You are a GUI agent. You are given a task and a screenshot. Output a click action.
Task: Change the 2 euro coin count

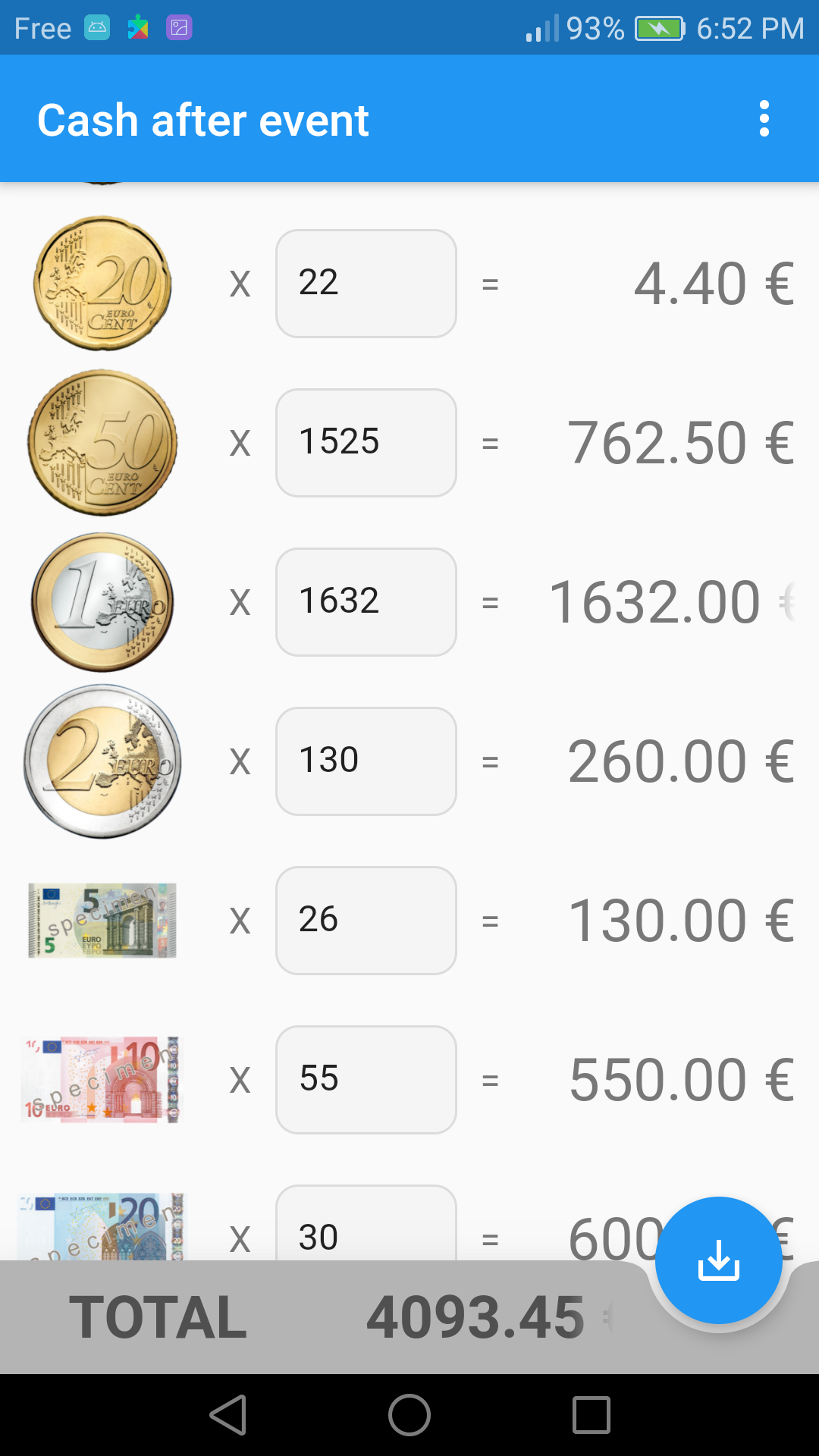(366, 761)
